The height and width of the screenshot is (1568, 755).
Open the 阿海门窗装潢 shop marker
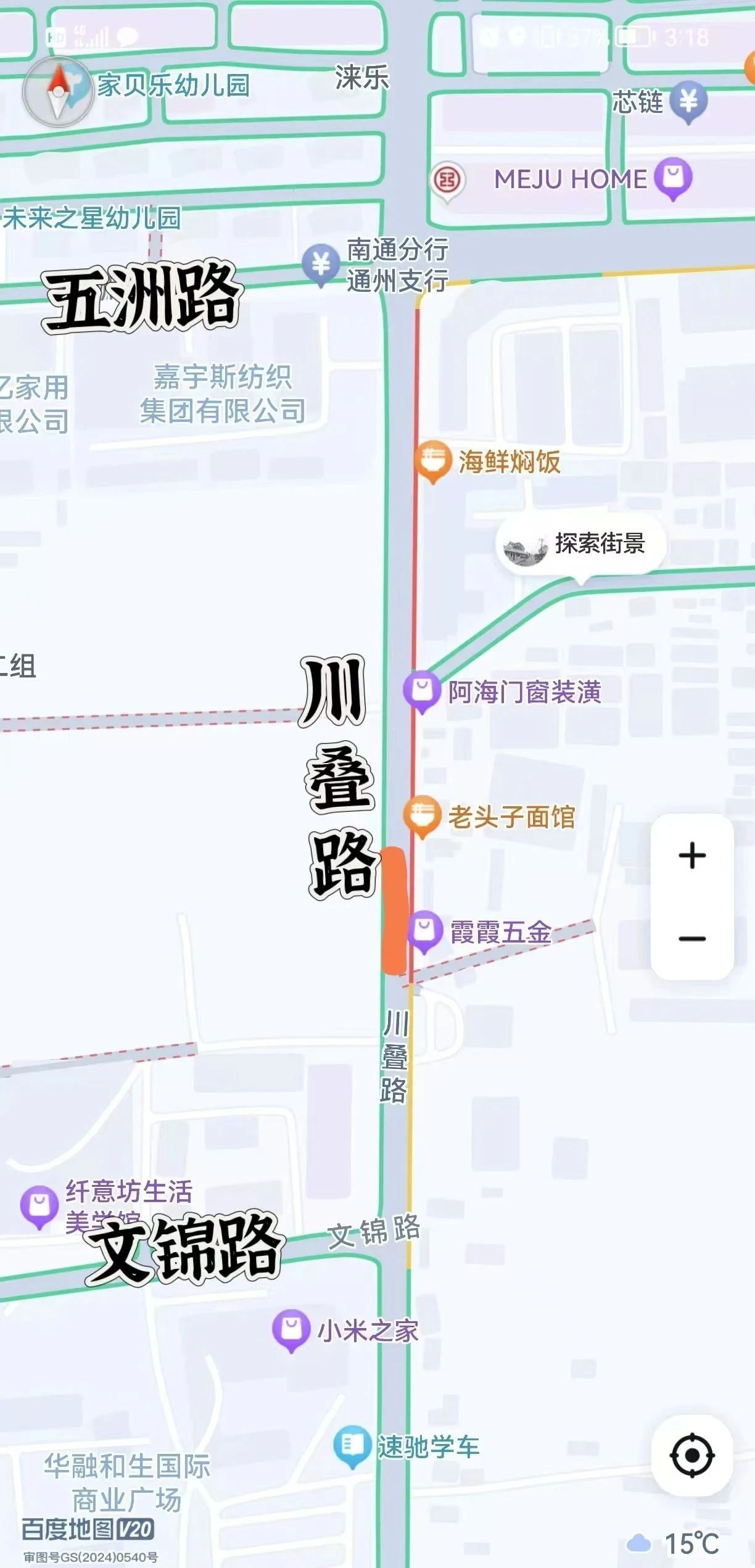pos(422,690)
